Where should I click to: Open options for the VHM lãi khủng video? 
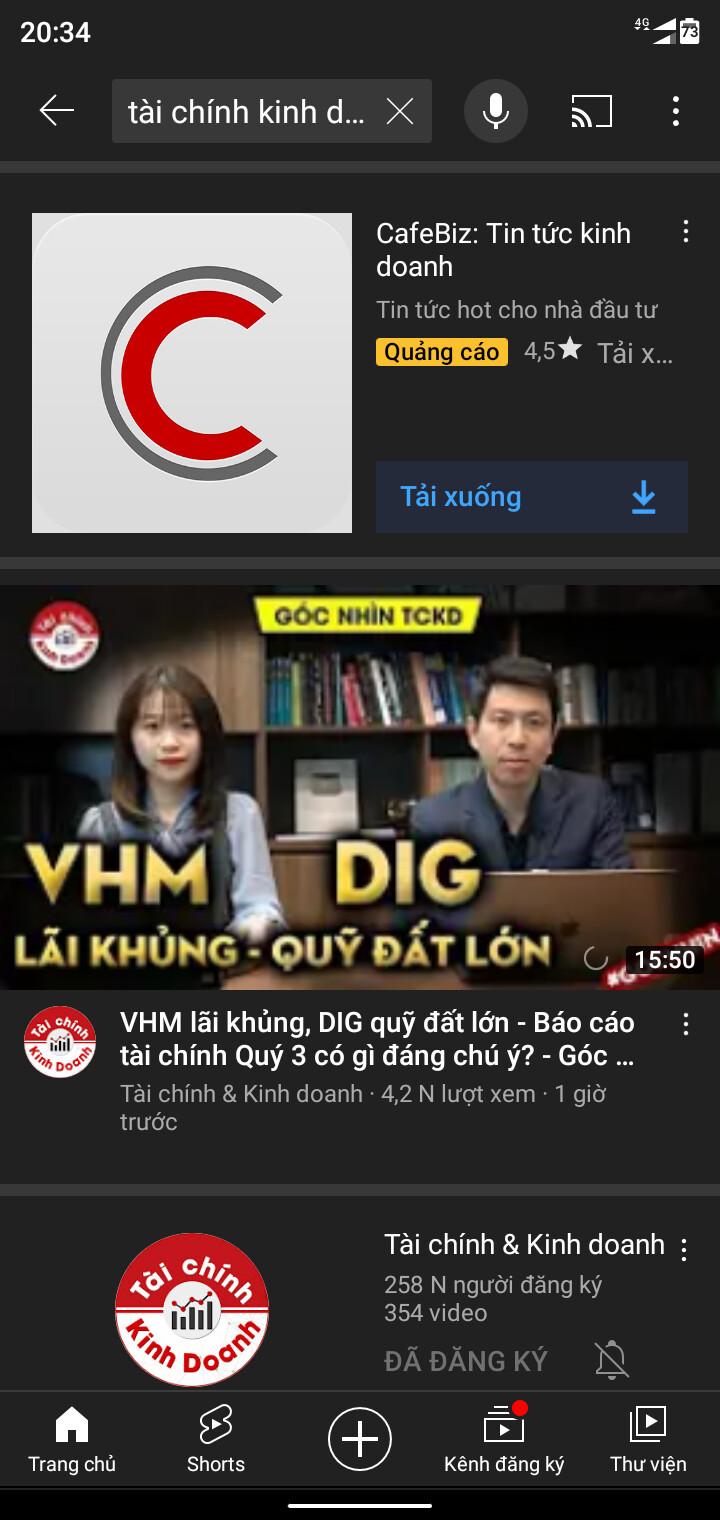pyautogui.click(x=686, y=1024)
